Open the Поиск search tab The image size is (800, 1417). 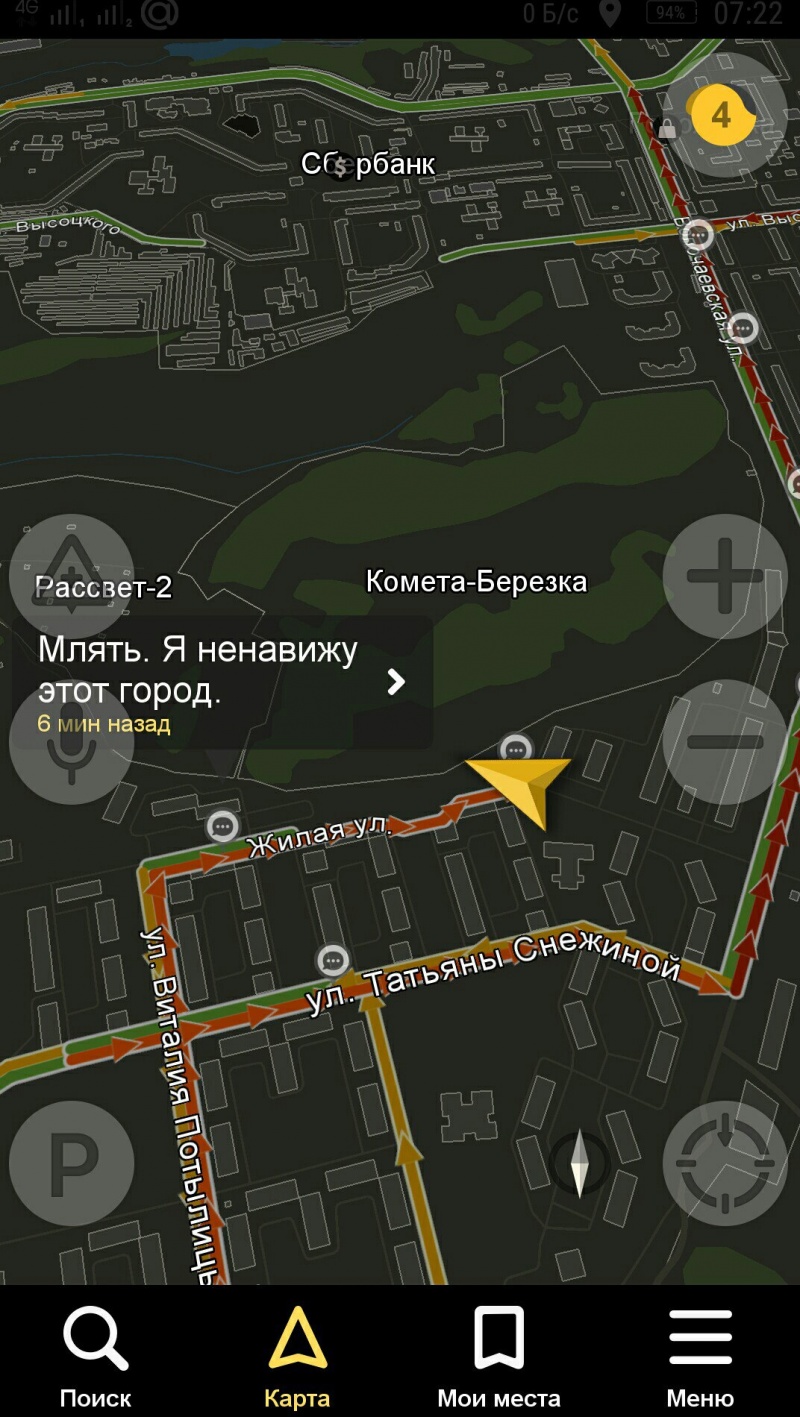pos(96,1356)
